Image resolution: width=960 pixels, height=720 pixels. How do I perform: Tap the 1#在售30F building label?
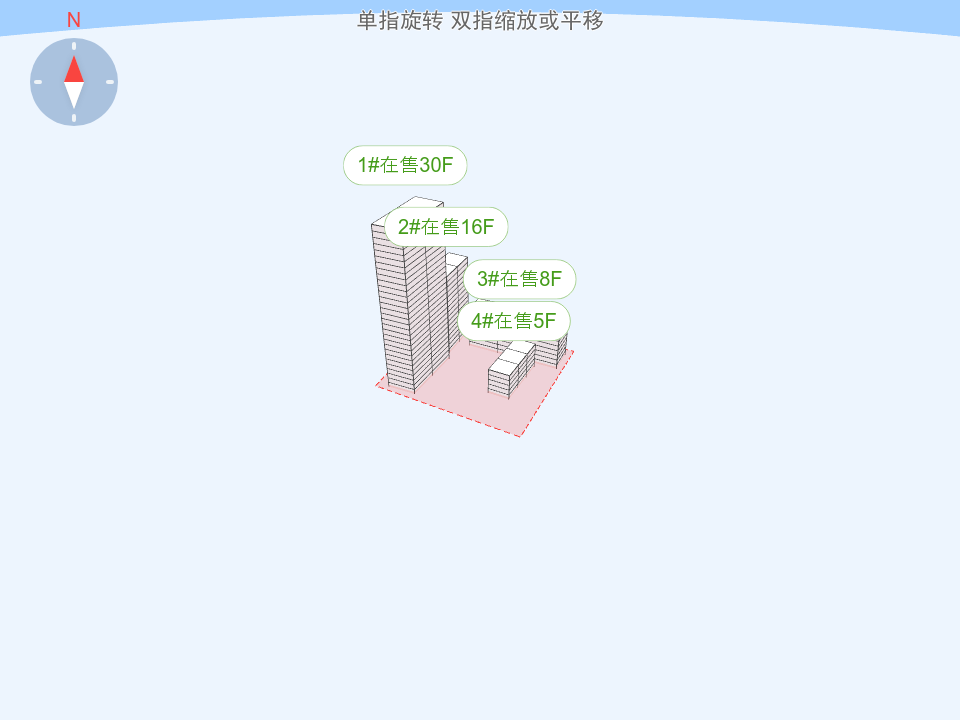405,165
